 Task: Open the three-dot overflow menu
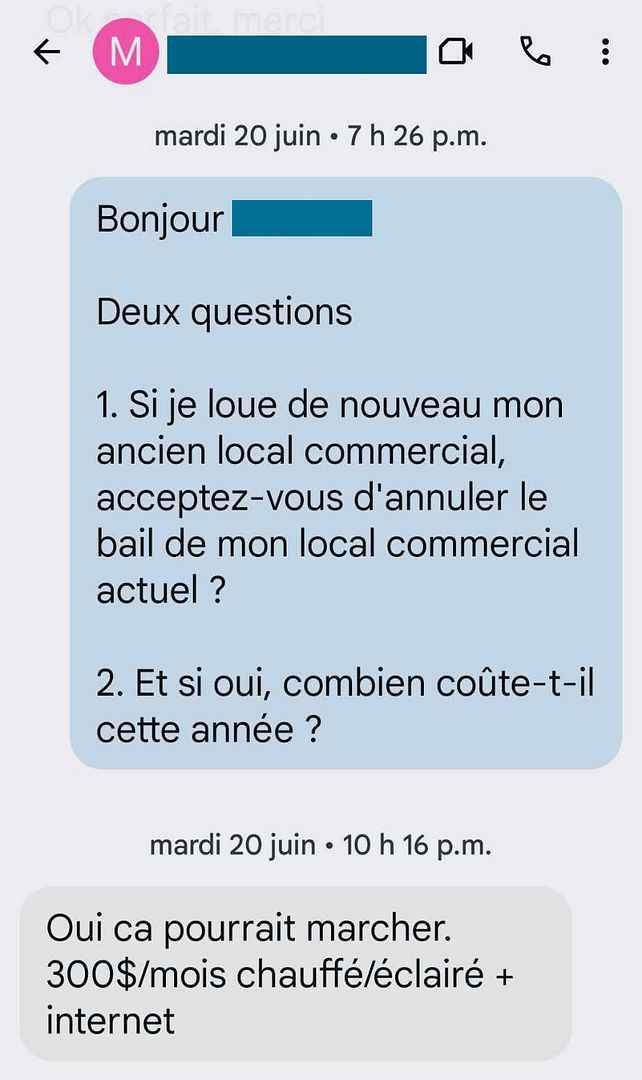click(x=605, y=52)
